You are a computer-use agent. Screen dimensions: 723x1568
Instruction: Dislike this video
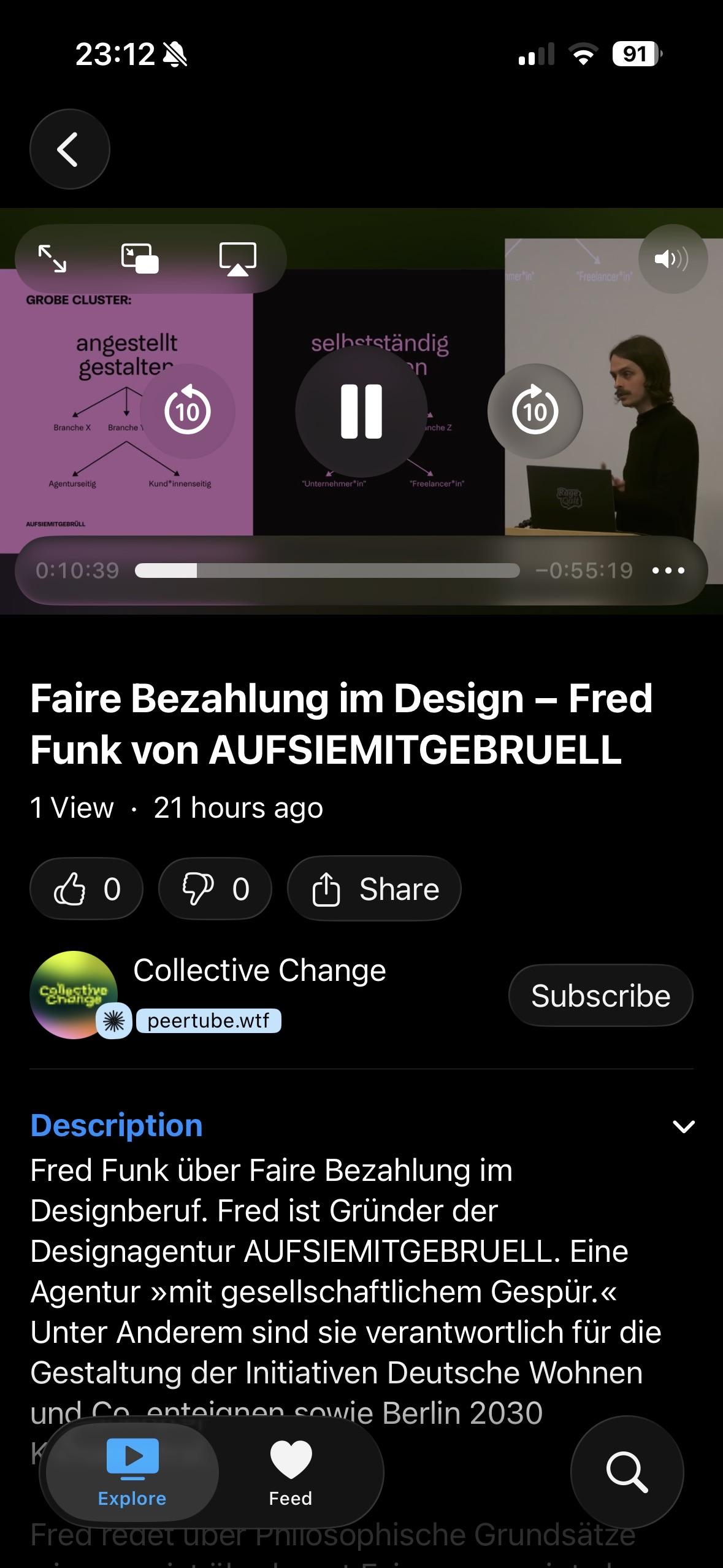(215, 889)
